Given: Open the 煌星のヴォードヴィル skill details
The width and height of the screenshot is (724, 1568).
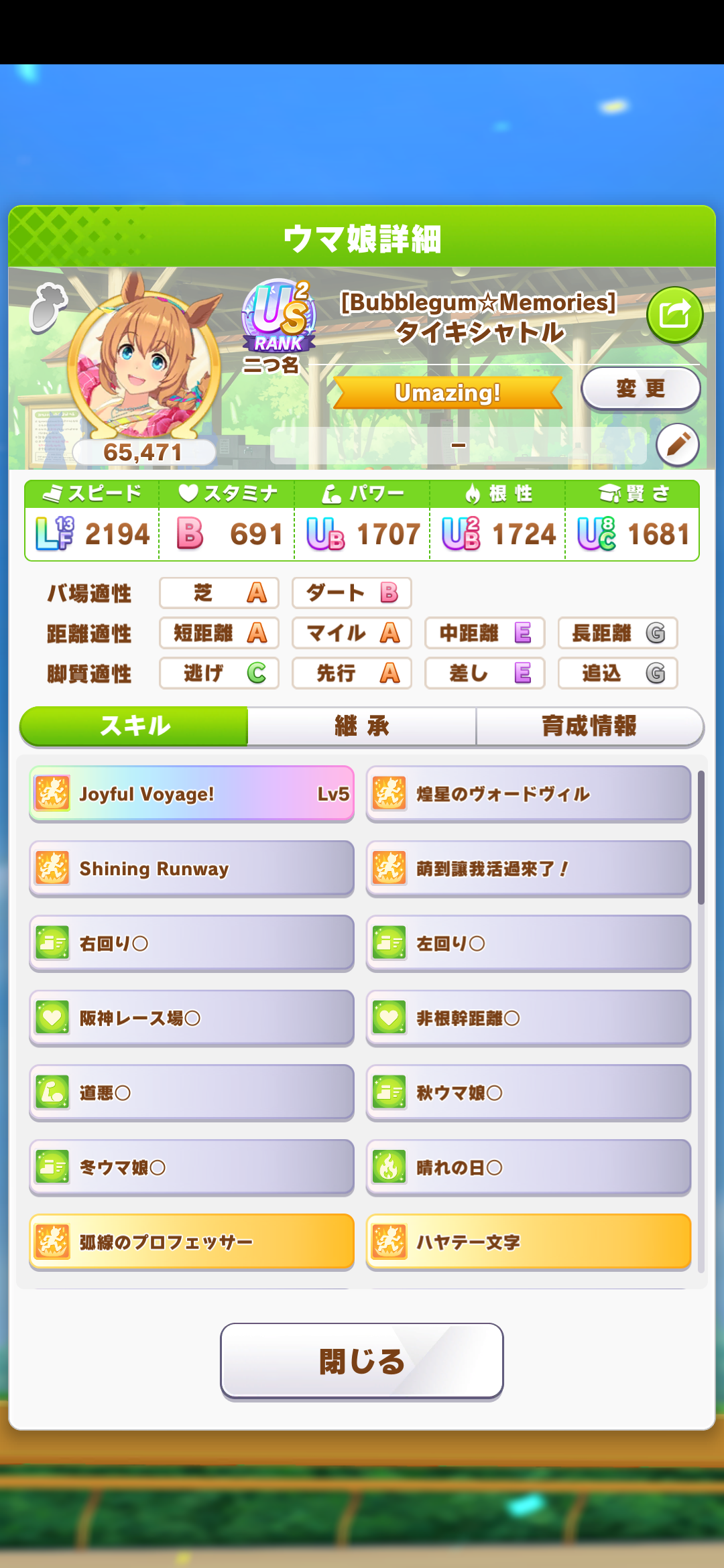Looking at the screenshot, I should pyautogui.click(x=528, y=794).
